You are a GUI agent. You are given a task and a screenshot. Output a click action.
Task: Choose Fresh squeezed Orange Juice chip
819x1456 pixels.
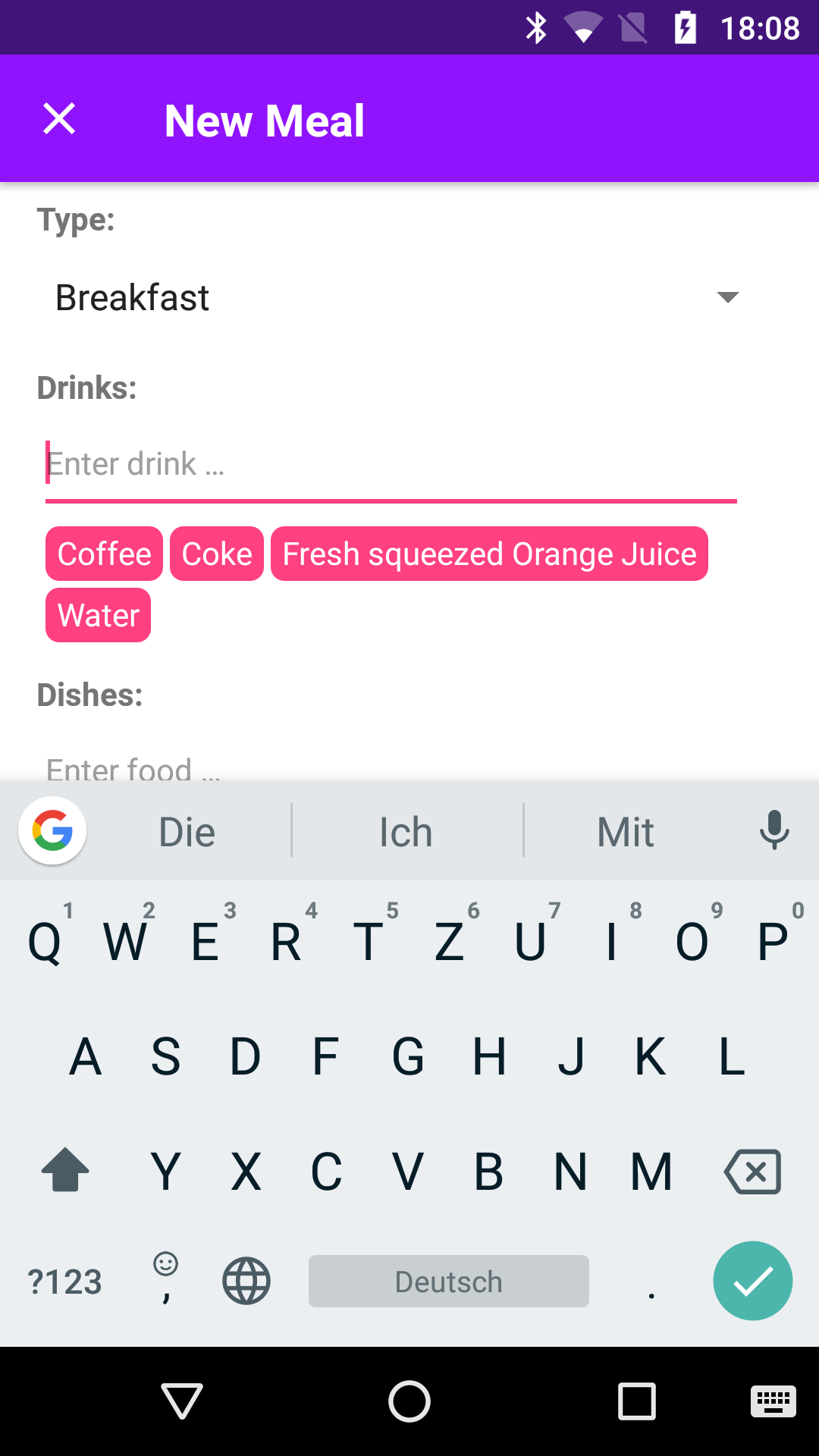tap(489, 554)
